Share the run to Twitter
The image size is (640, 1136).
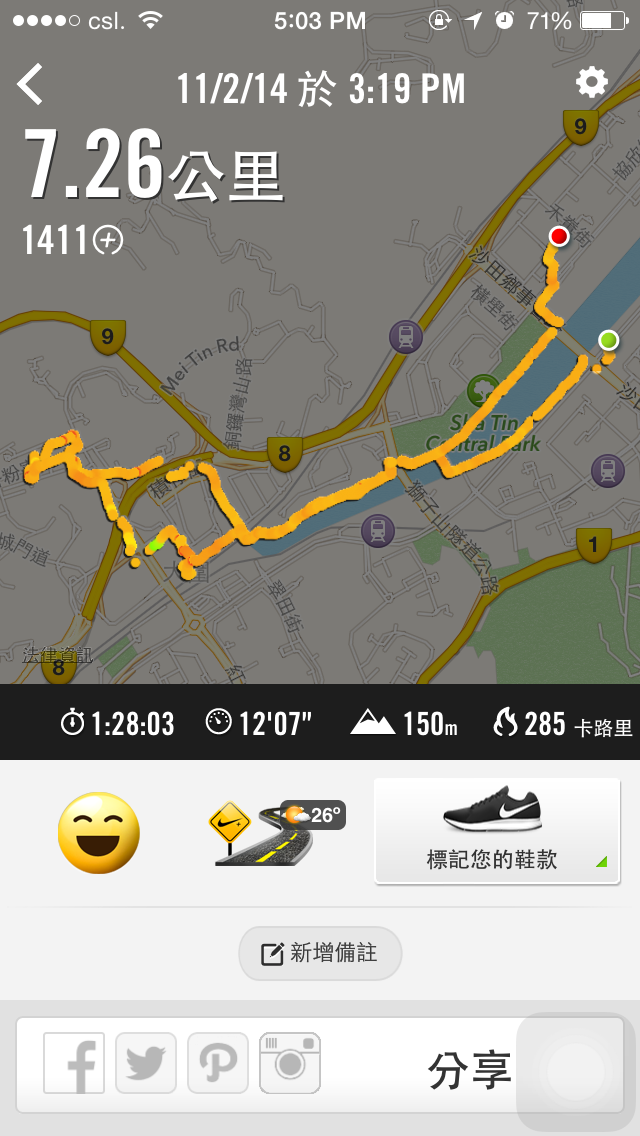pos(146,1063)
